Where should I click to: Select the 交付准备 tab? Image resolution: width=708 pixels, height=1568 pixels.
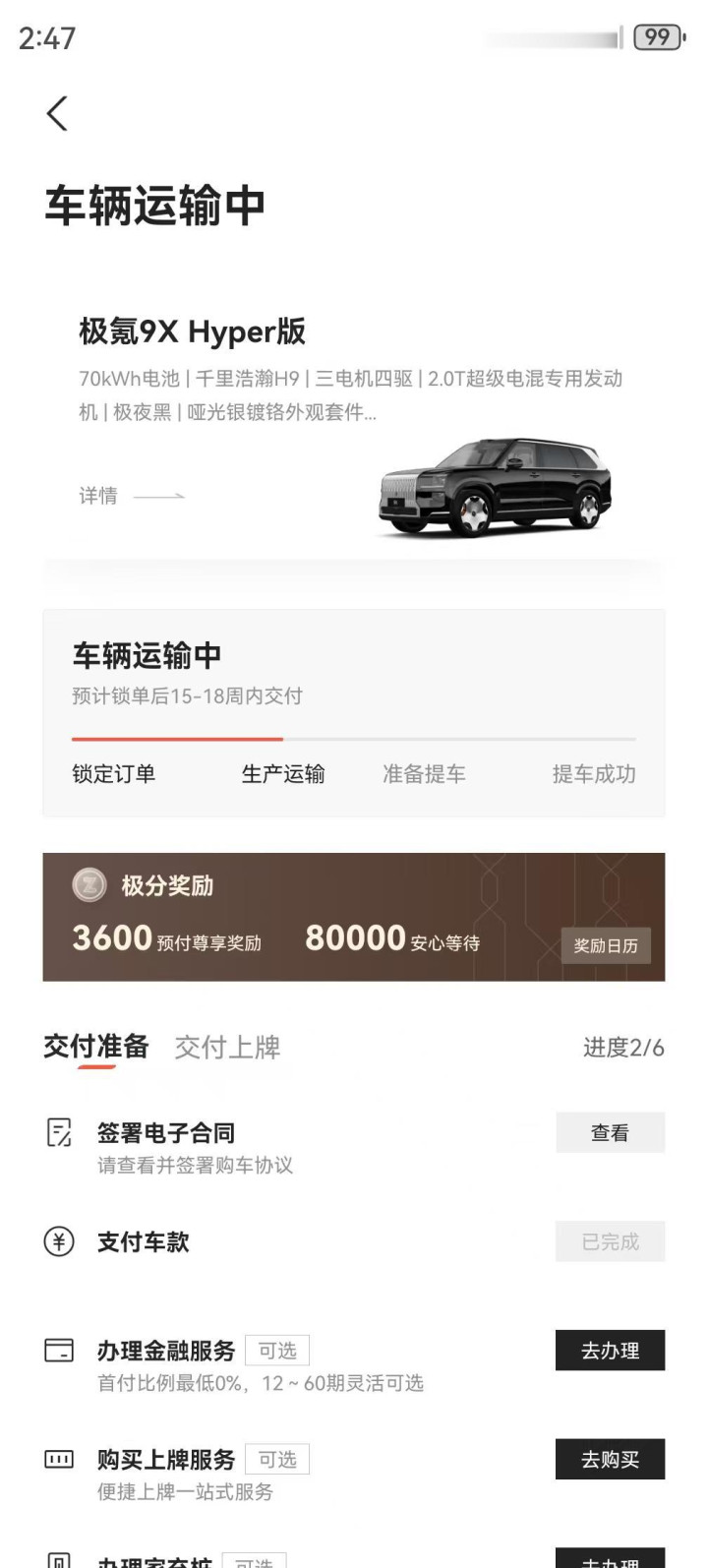(95, 1048)
